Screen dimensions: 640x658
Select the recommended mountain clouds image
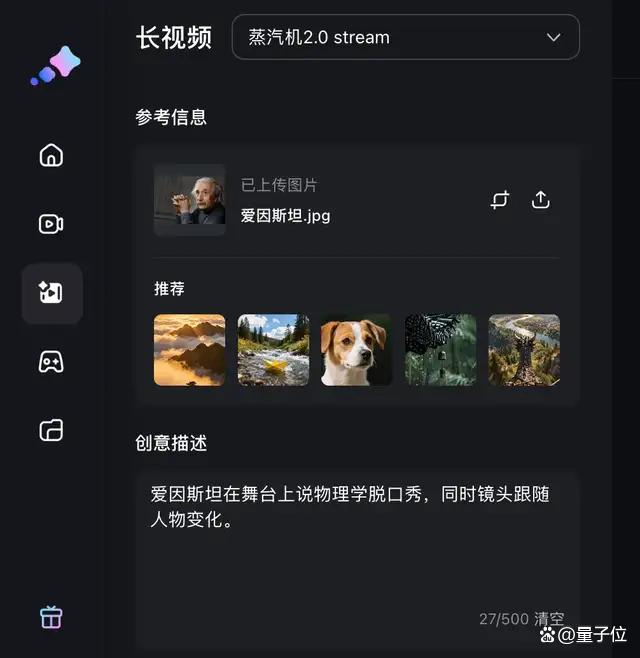pos(190,350)
